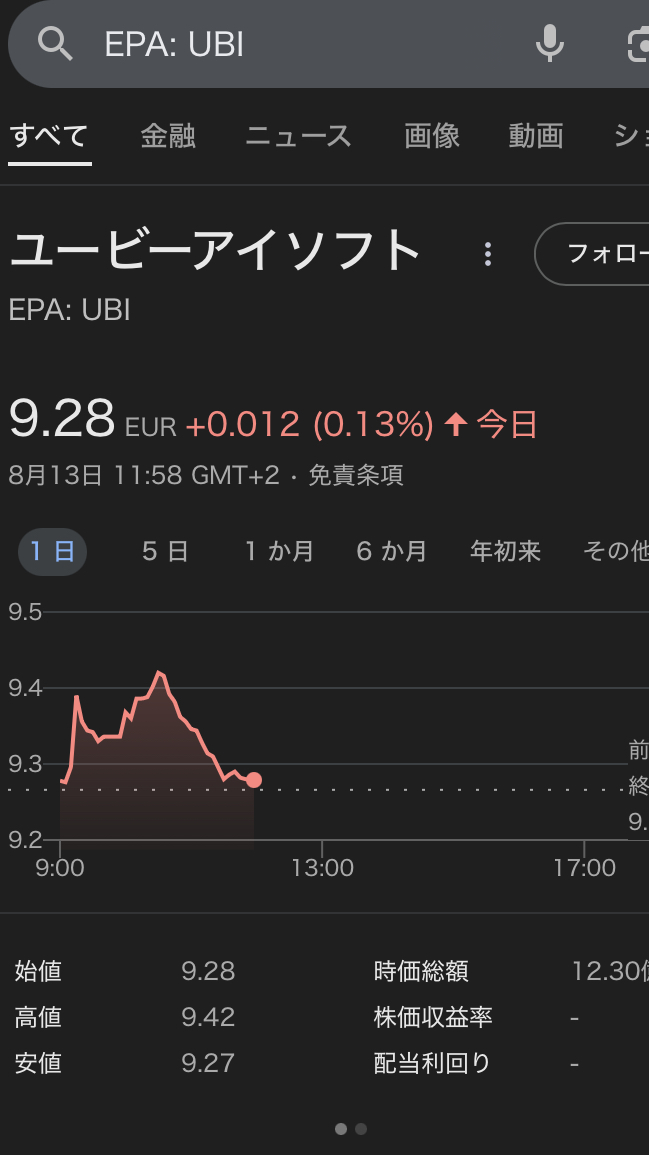Switch to the 画像 tab
The width and height of the screenshot is (649, 1155).
pyautogui.click(x=432, y=136)
